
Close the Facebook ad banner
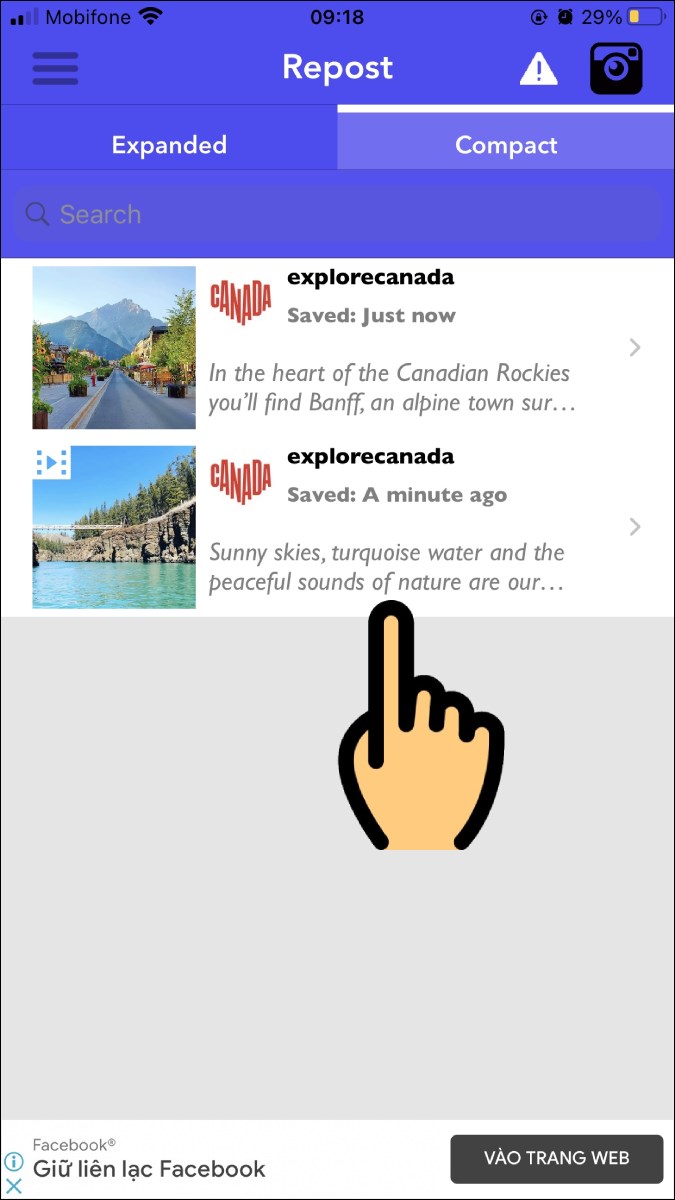click(x=14, y=1187)
